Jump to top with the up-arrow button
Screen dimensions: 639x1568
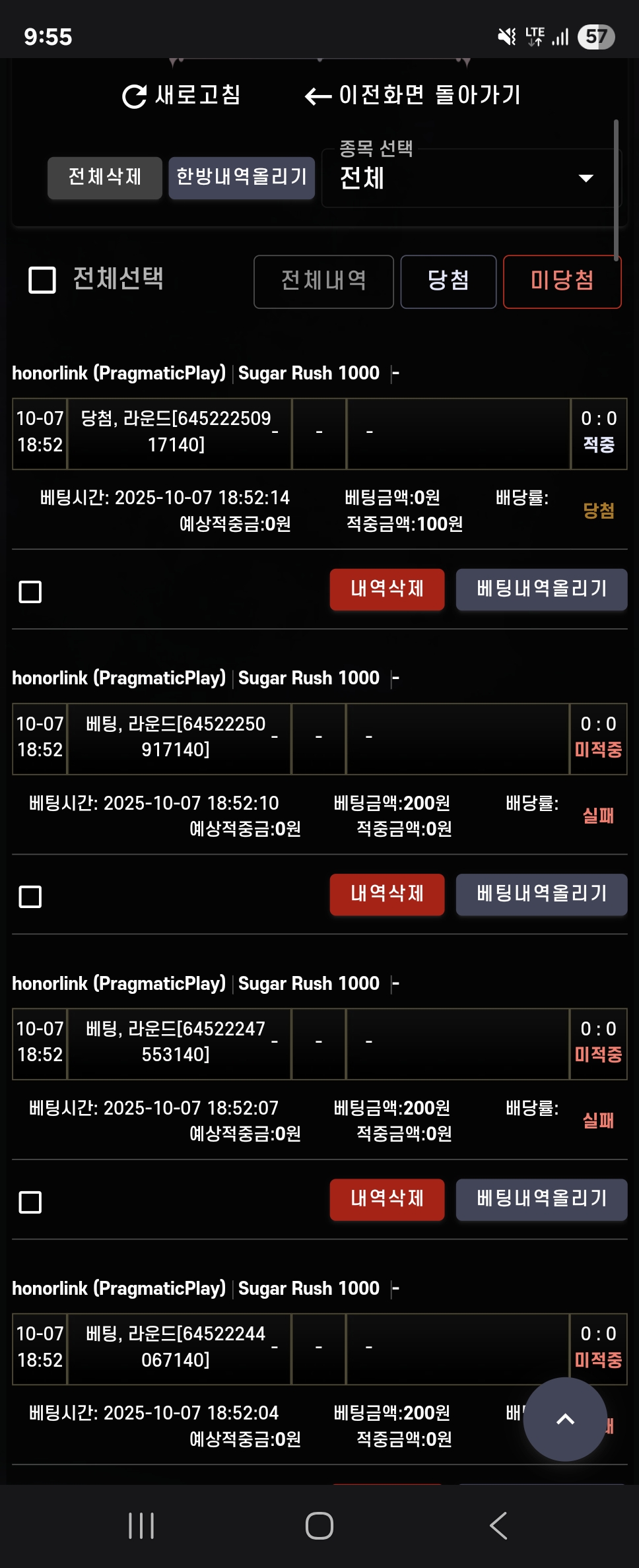pyautogui.click(x=565, y=1419)
